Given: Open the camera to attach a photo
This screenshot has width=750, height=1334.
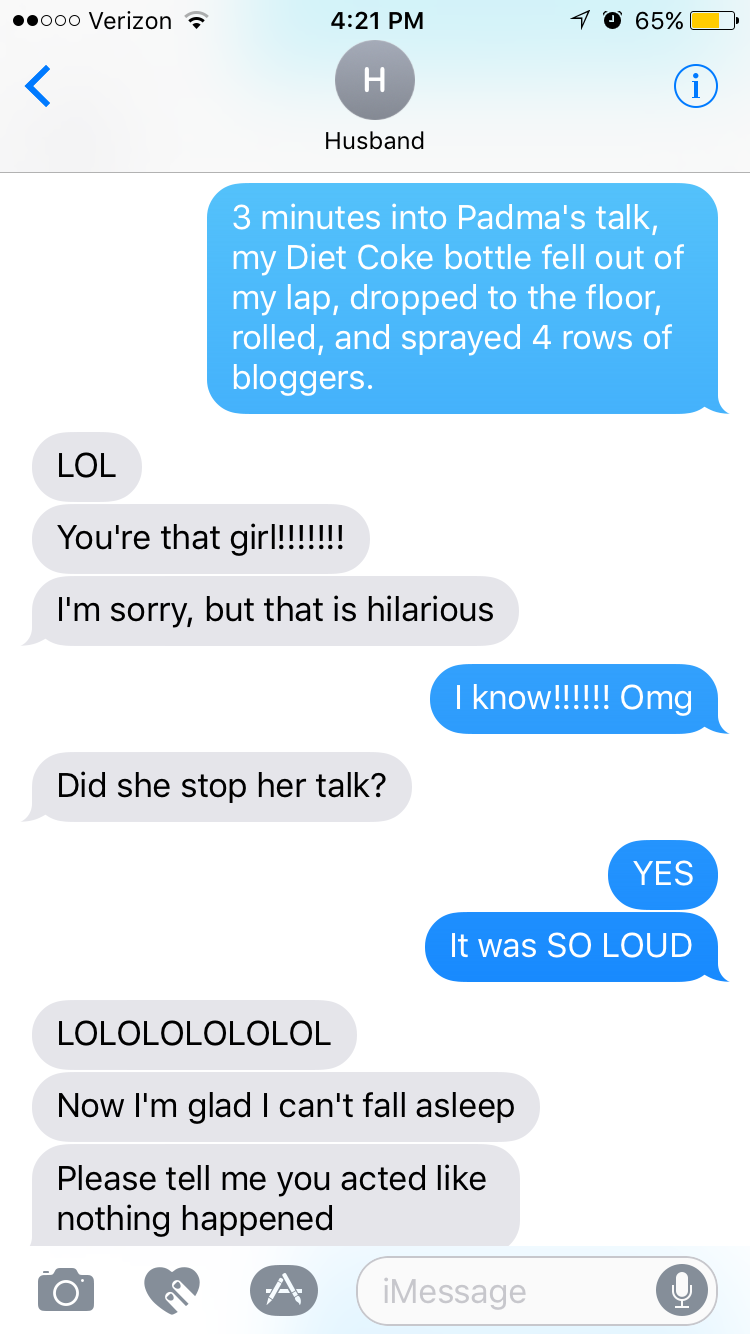Looking at the screenshot, I should [x=66, y=1290].
